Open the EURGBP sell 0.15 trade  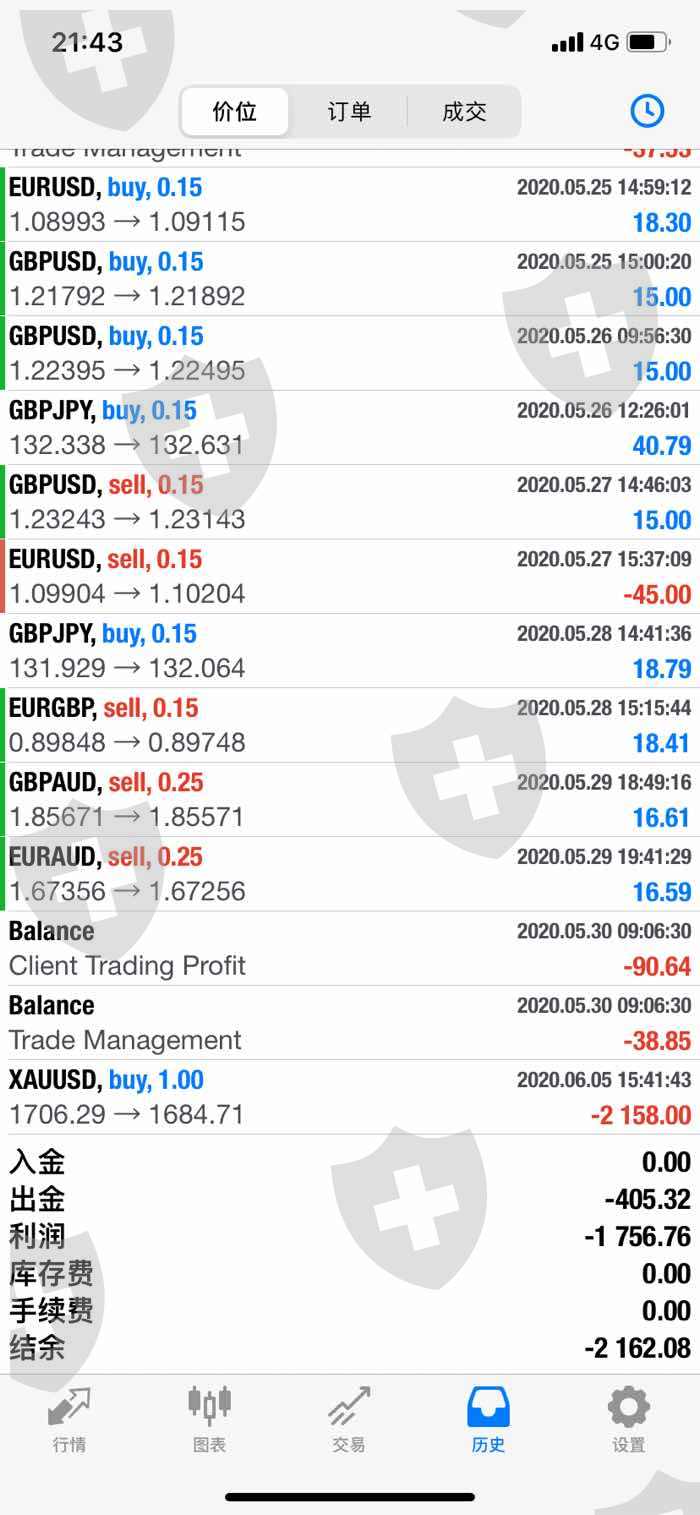click(350, 725)
